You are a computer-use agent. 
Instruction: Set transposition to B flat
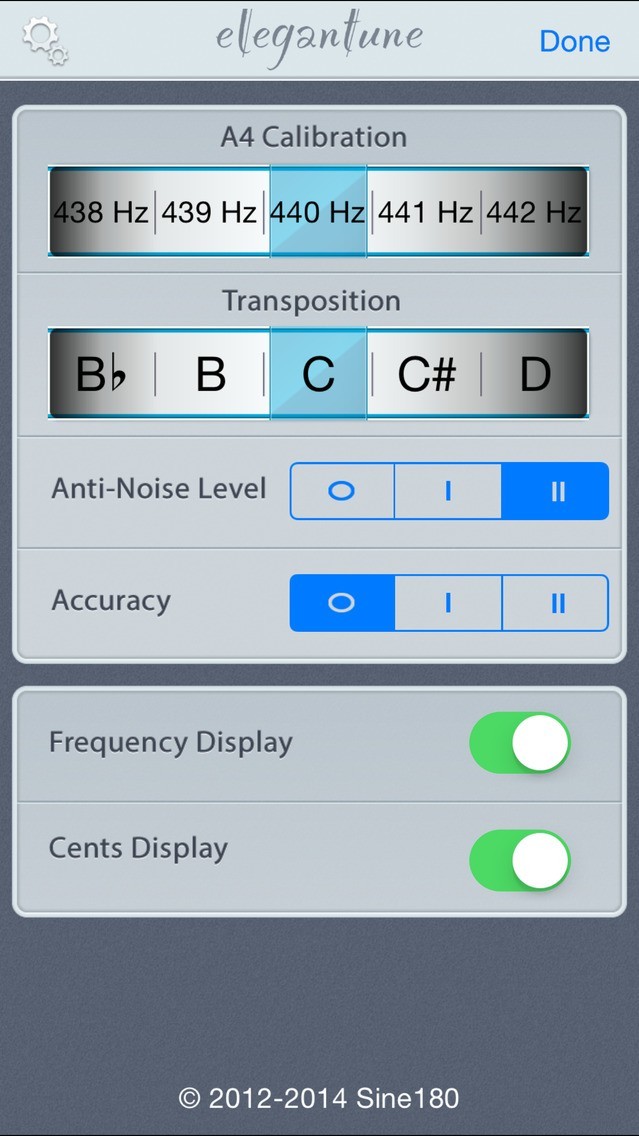tap(101, 375)
